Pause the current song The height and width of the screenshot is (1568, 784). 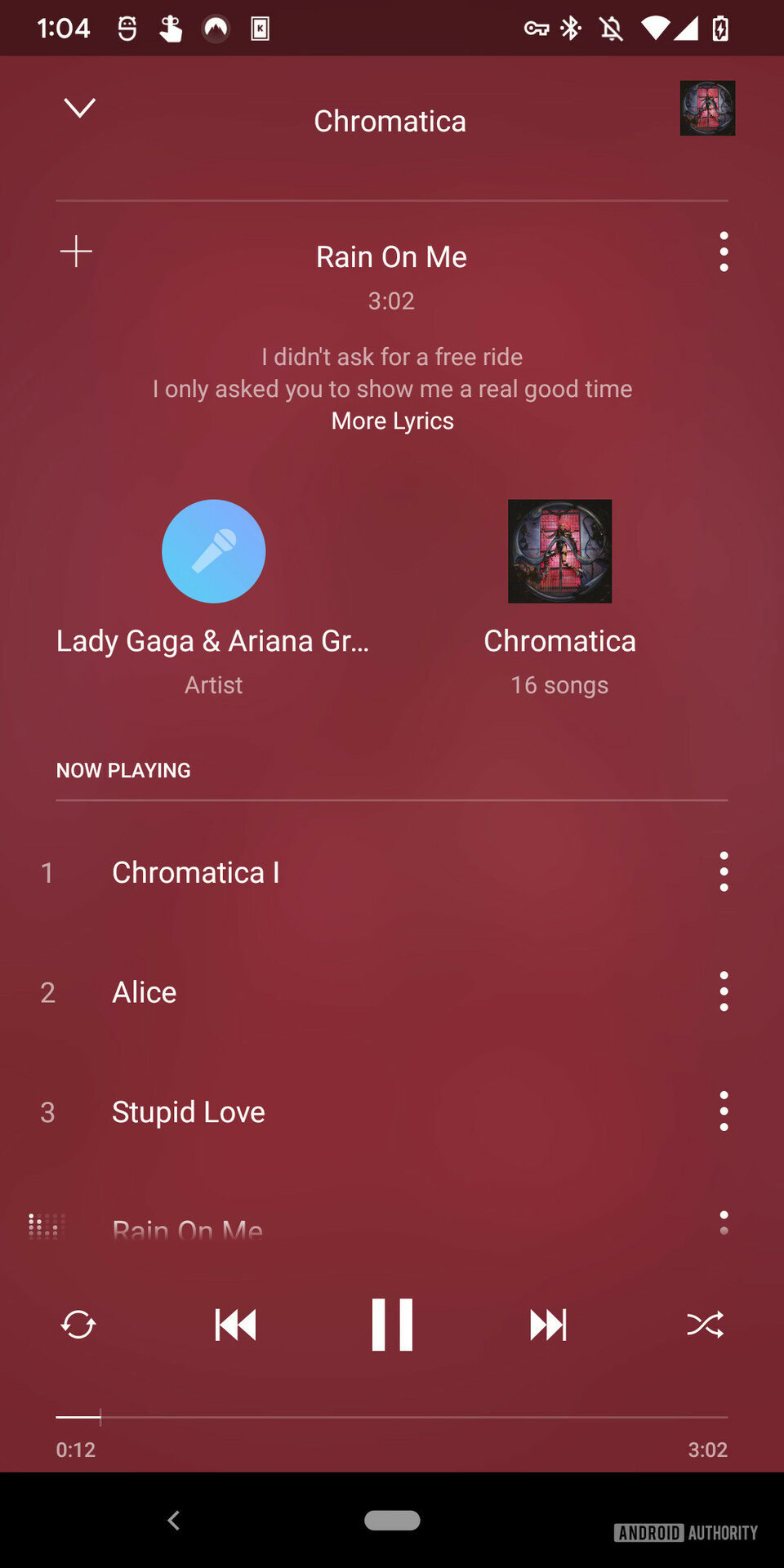392,1325
